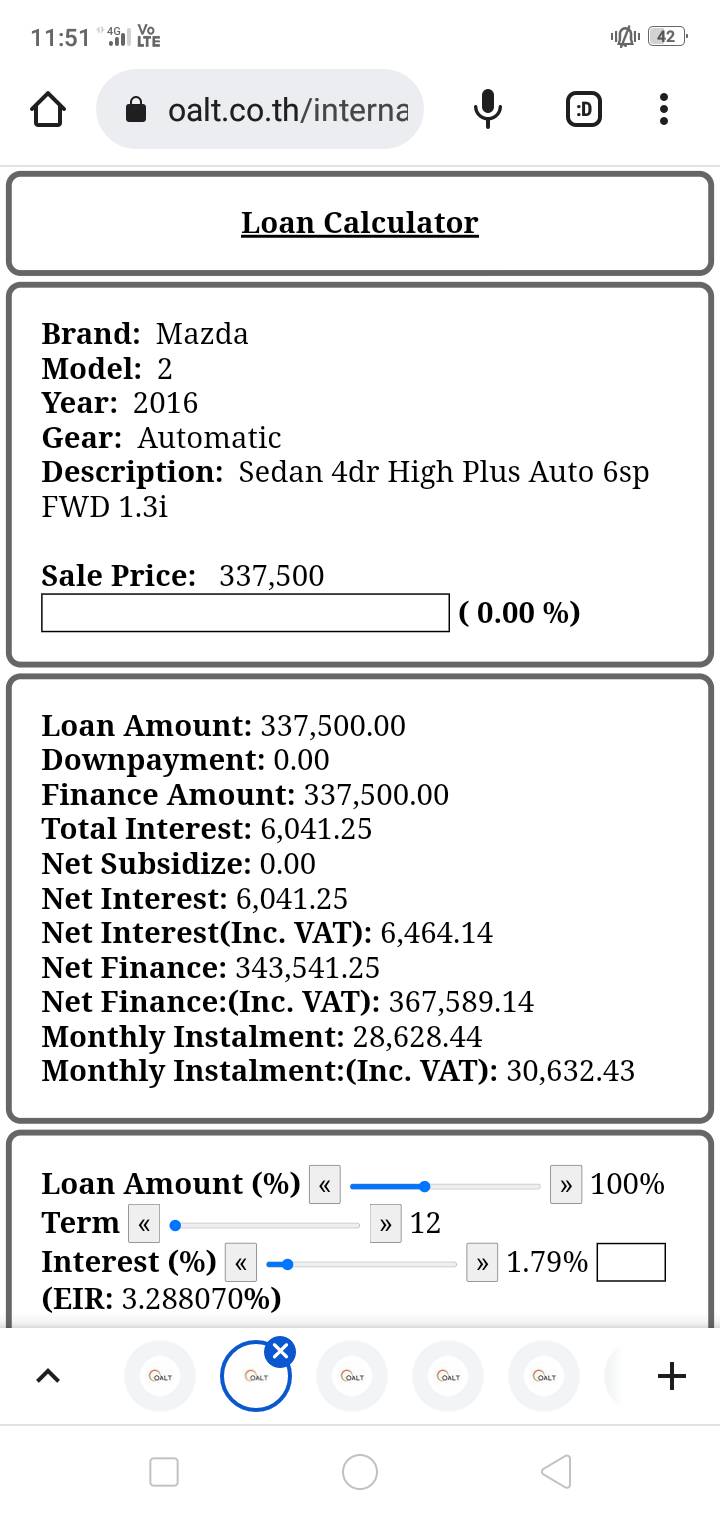Tap the Term slider track
Viewport: 720px width, 1520px height.
click(264, 1225)
